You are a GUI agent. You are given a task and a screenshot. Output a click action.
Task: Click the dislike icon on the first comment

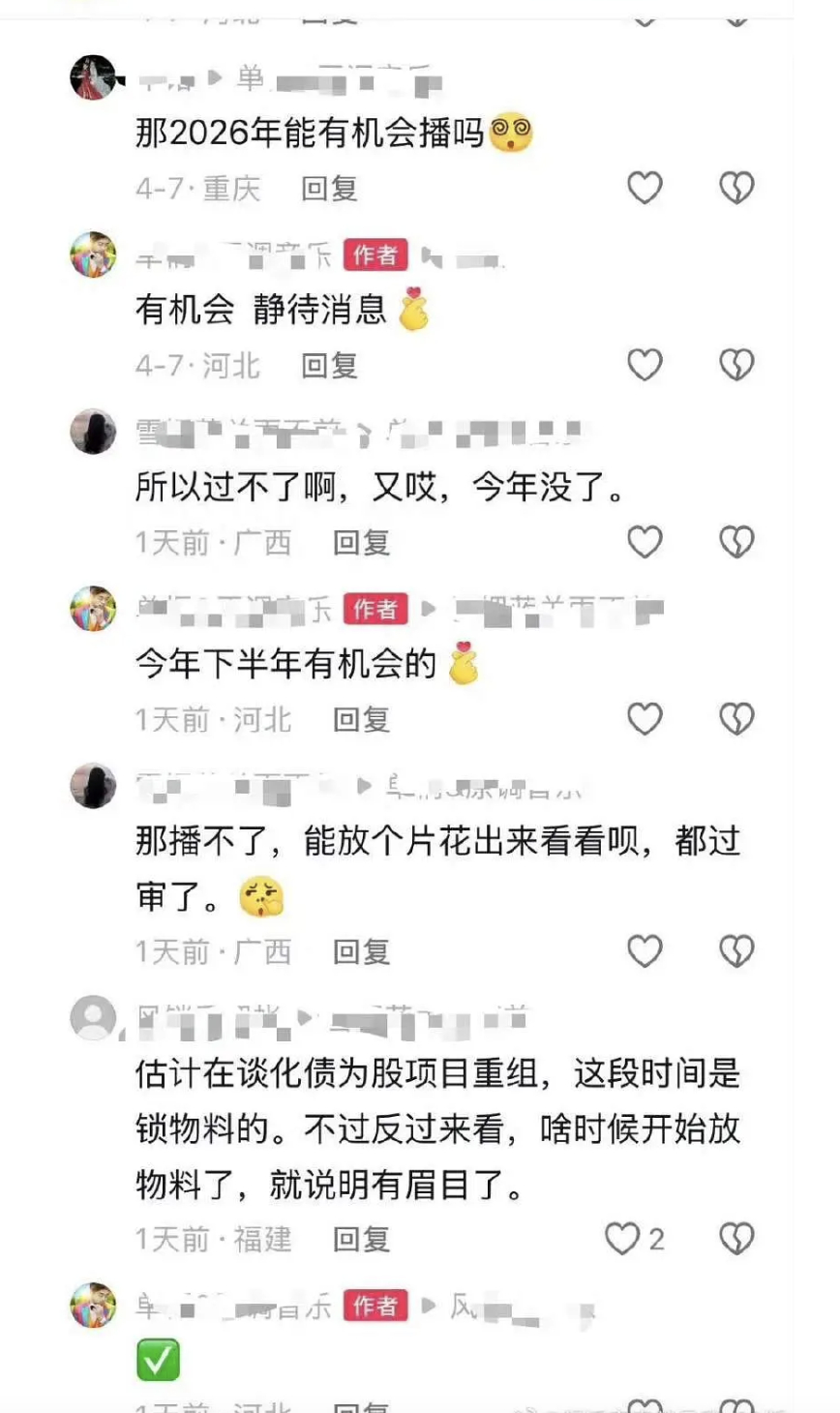pos(735,189)
